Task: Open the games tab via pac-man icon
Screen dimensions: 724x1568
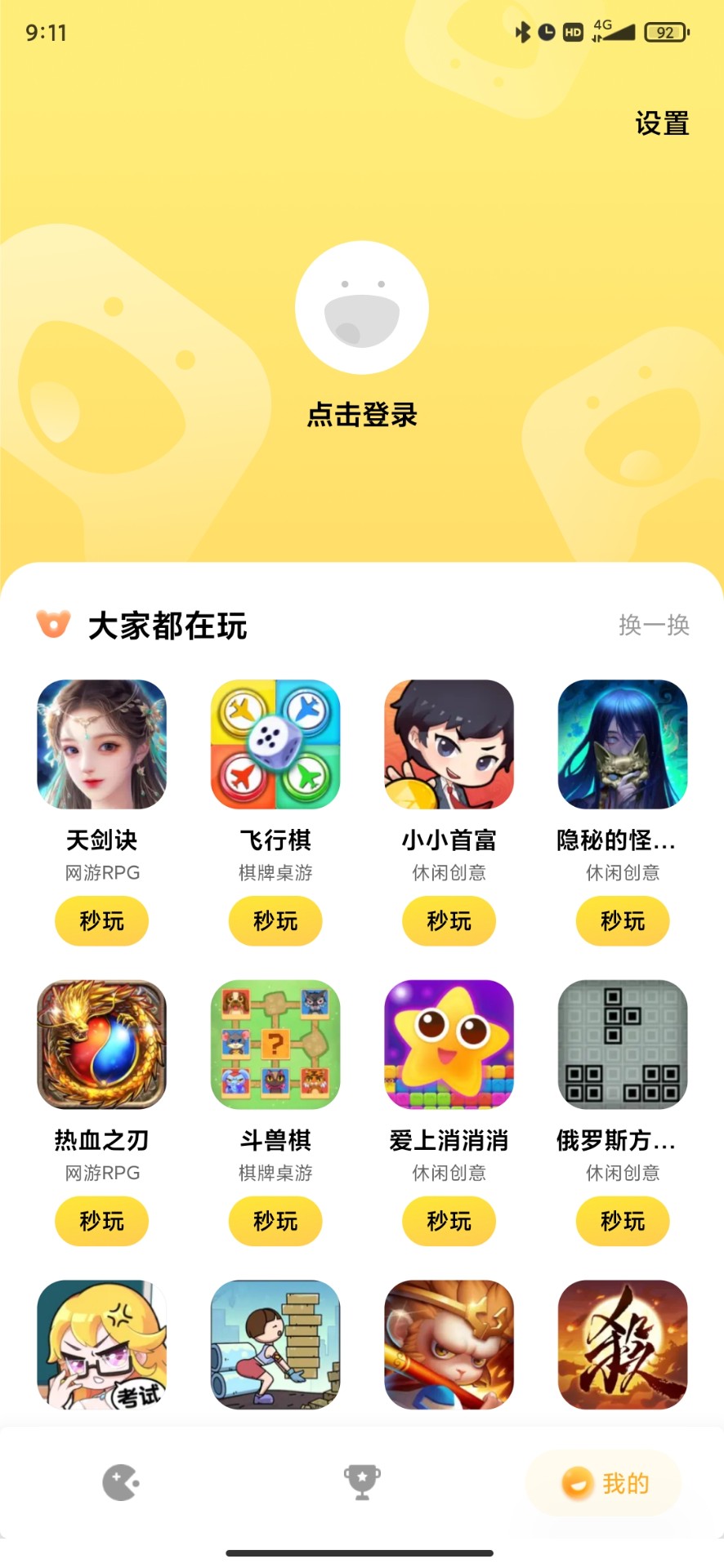Action: (x=120, y=1484)
